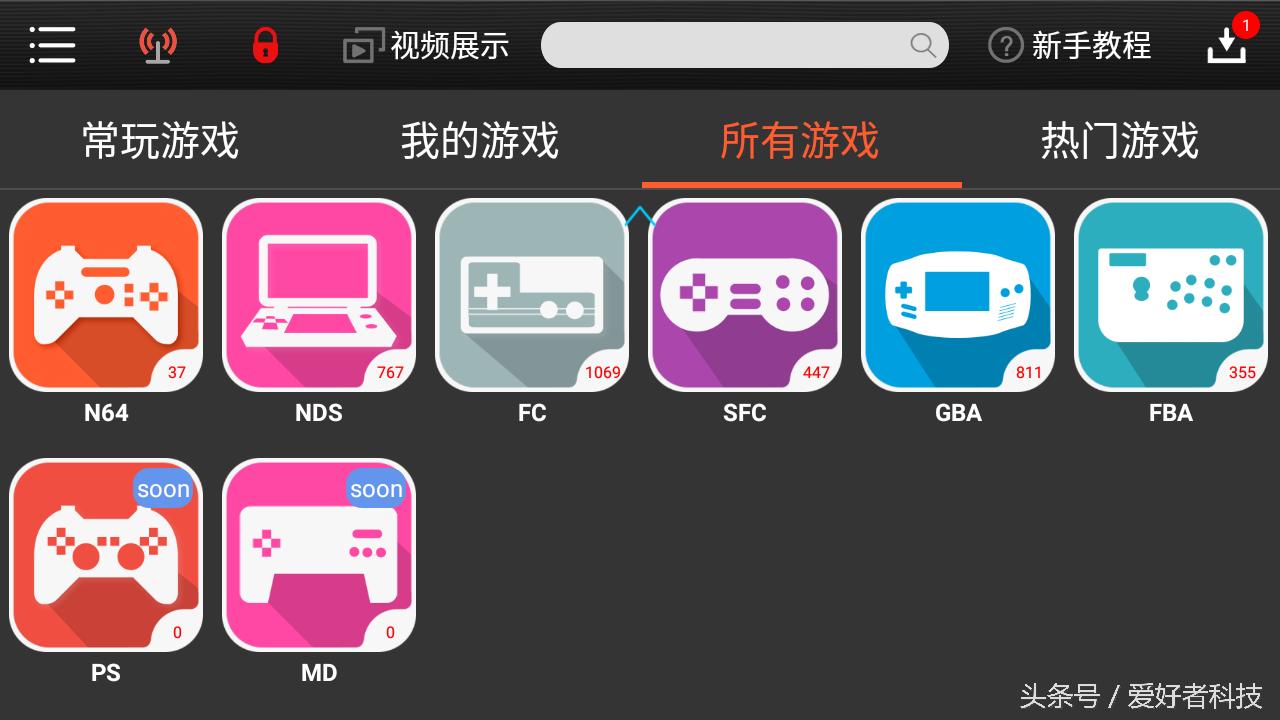Select the 所有游戏 tab
The height and width of the screenshot is (720, 1280).
click(800, 140)
